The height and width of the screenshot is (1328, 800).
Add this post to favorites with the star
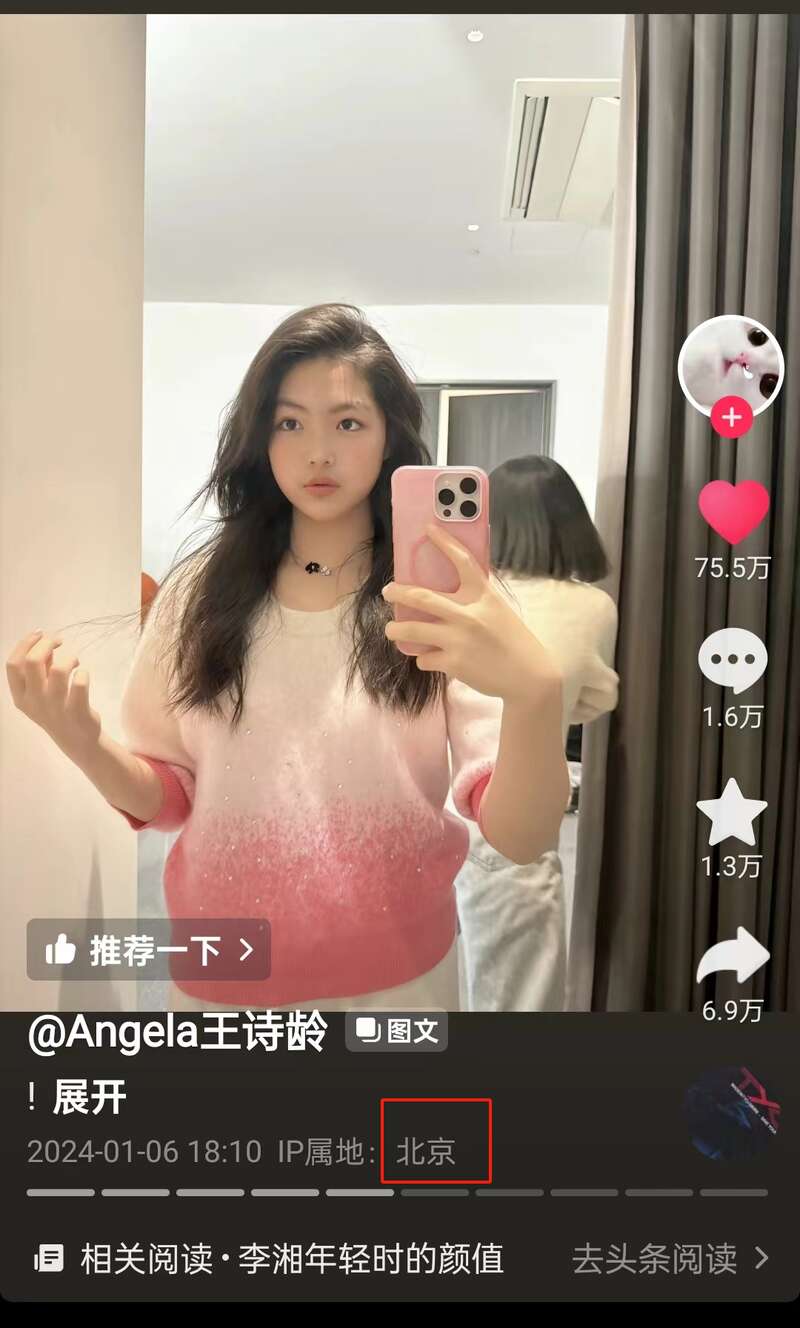732,813
